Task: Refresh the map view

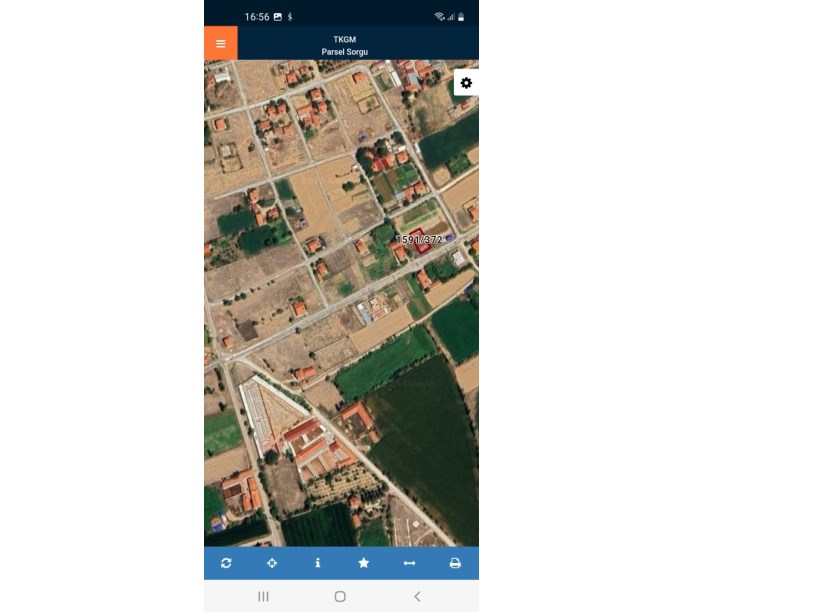Action: point(227,563)
